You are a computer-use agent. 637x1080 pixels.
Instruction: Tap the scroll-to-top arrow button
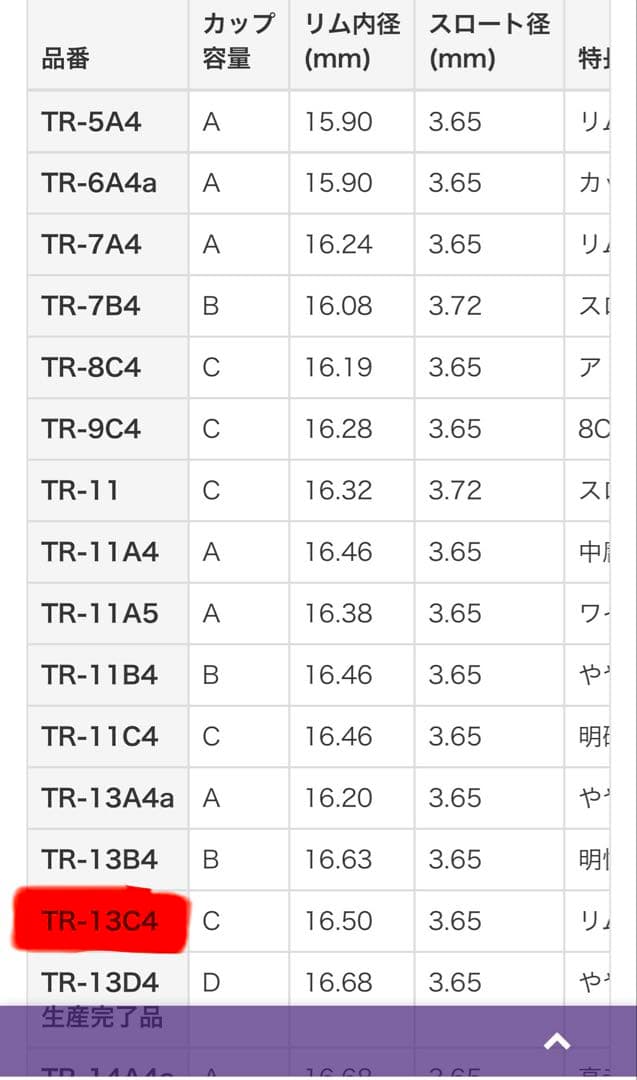[x=556, y=1042]
